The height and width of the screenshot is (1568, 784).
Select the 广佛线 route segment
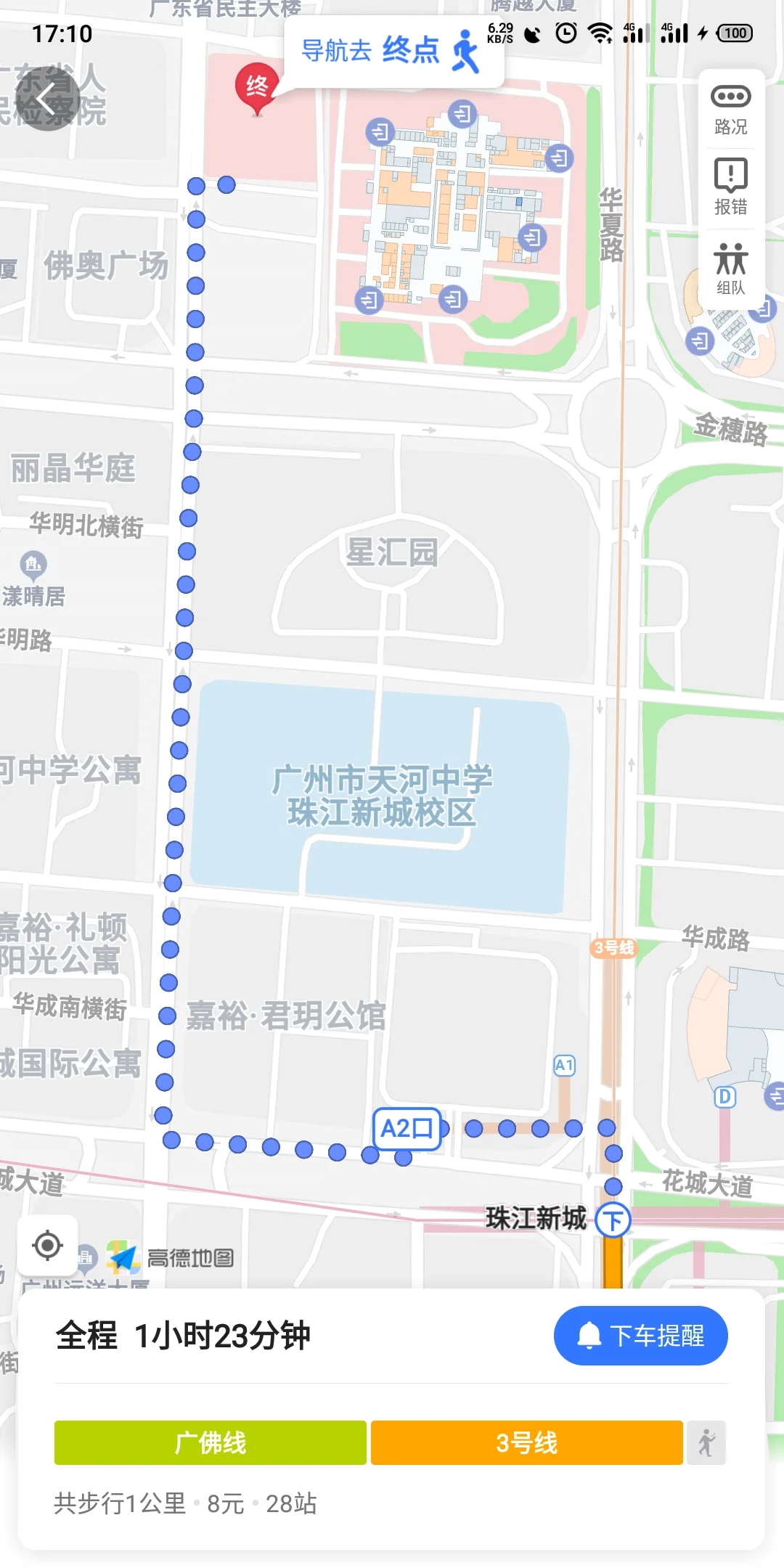click(x=209, y=1442)
